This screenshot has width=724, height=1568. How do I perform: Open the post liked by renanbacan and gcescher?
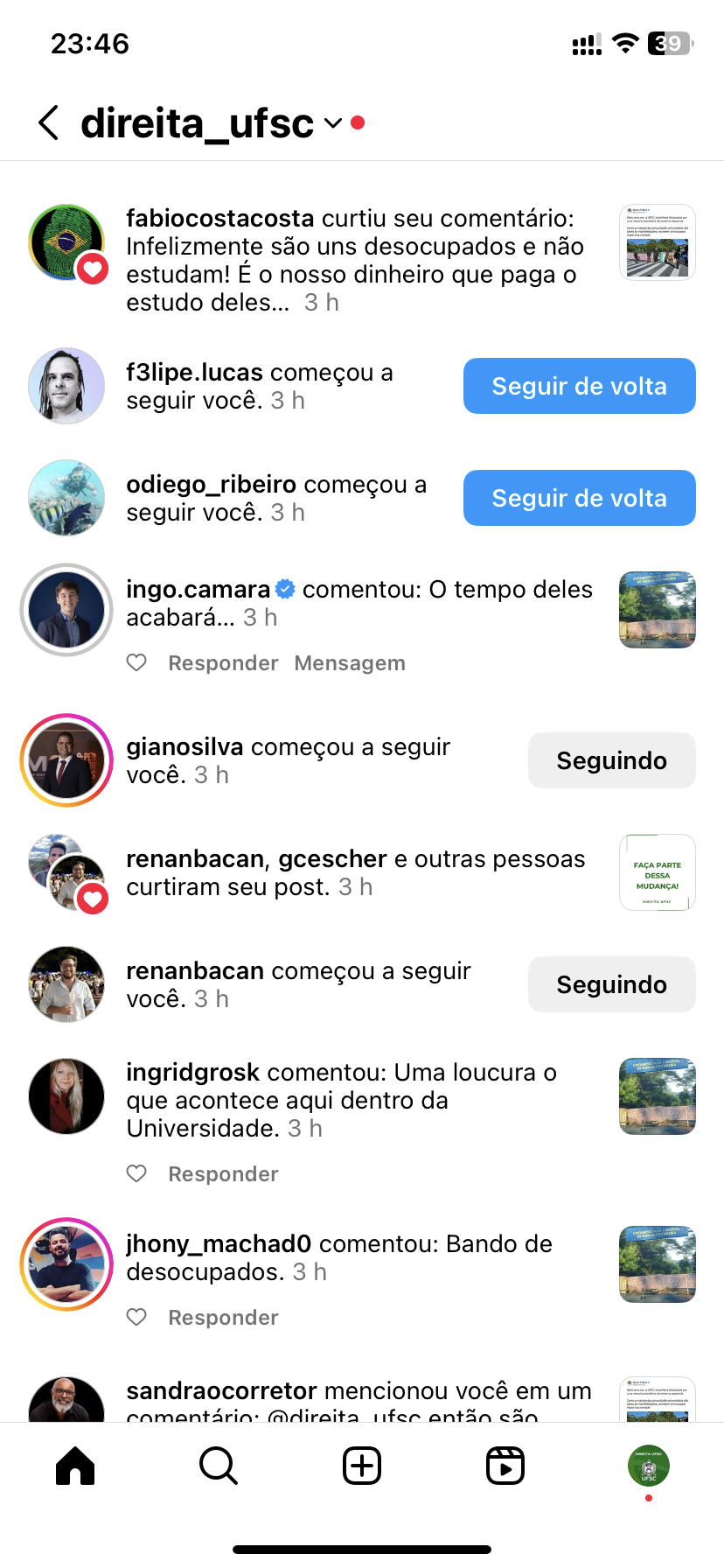point(658,872)
